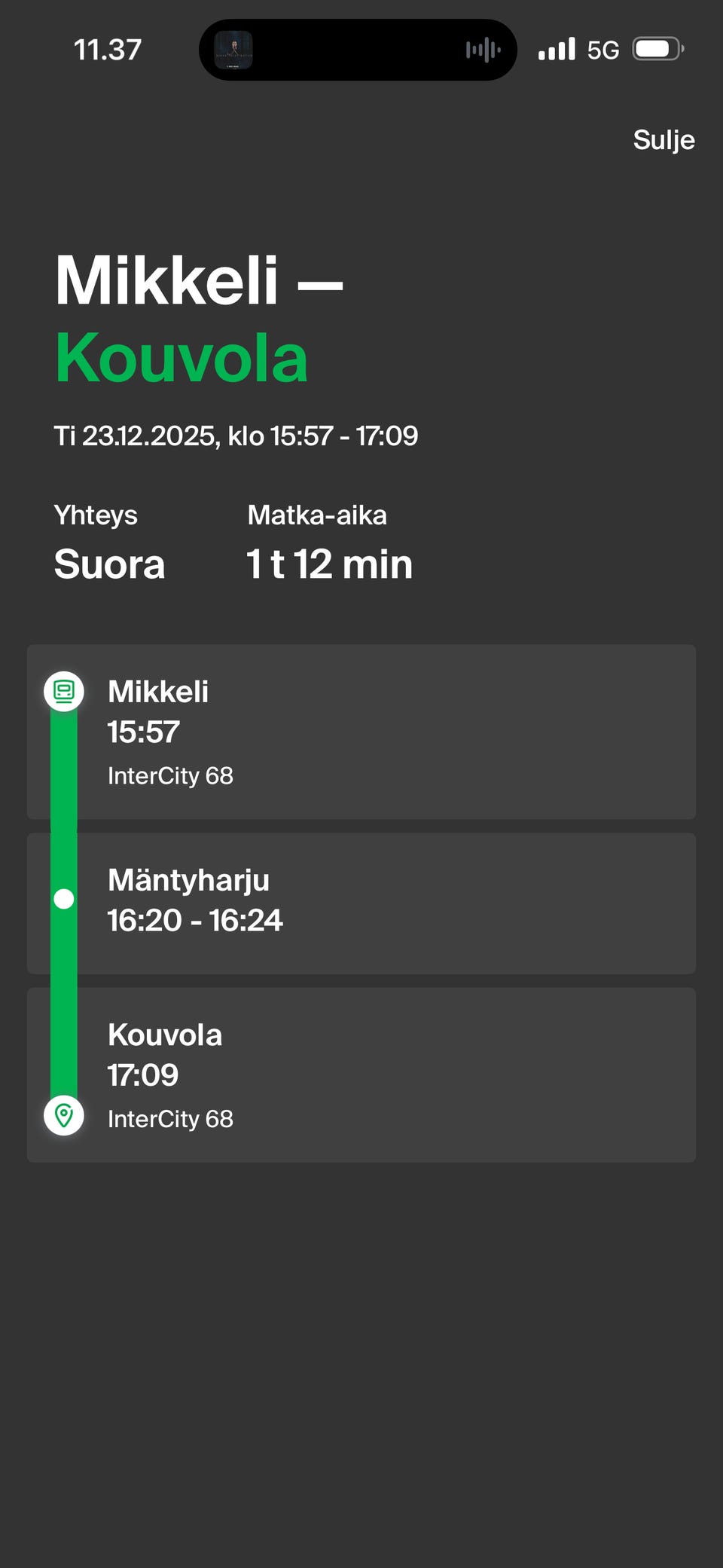Tap the 11.37 status bar clock
The width and height of the screenshot is (723, 1568).
(x=107, y=48)
